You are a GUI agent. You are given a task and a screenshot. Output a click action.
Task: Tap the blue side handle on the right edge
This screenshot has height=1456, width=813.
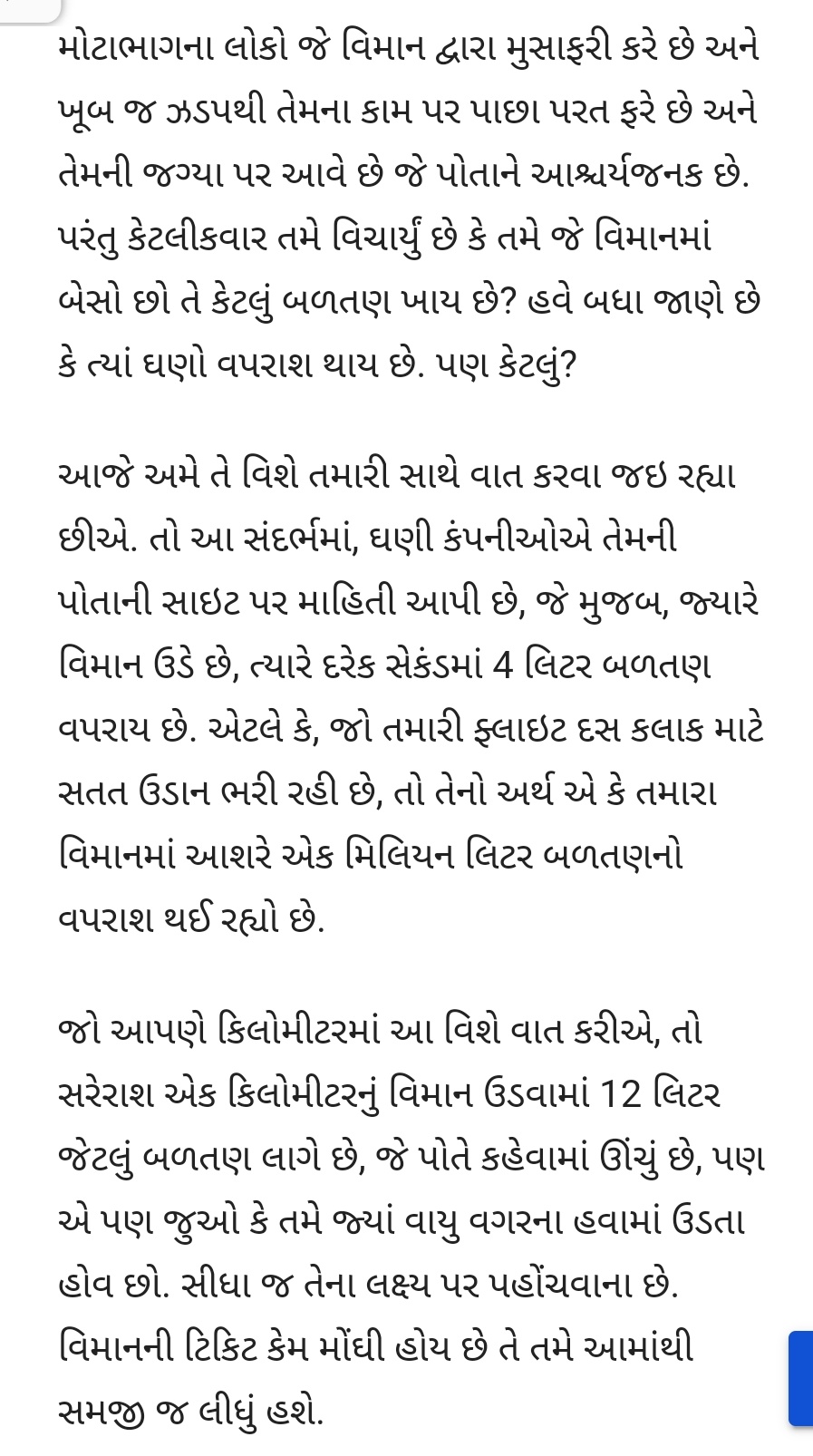click(x=801, y=1378)
